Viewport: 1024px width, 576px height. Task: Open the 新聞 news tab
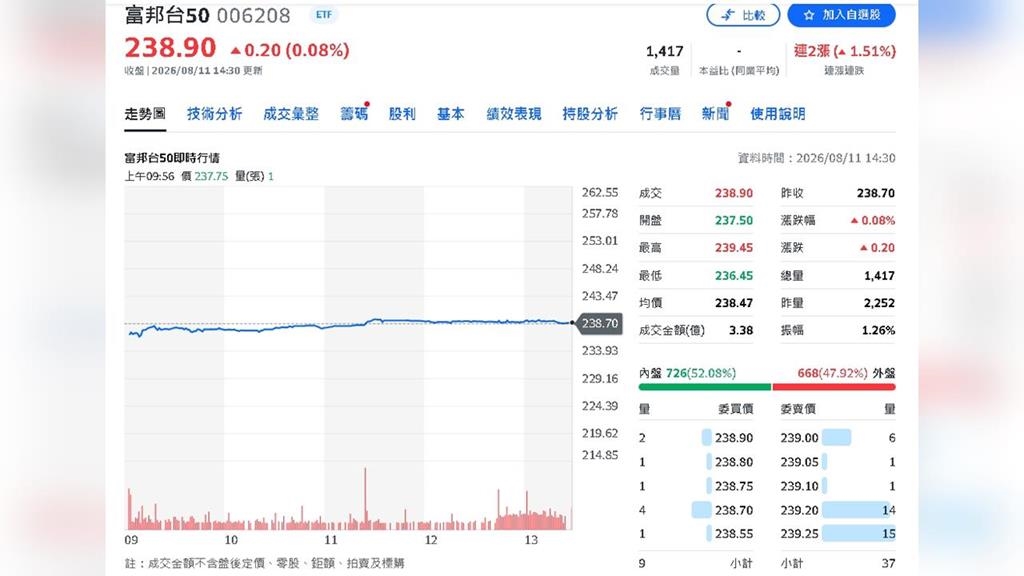[715, 114]
